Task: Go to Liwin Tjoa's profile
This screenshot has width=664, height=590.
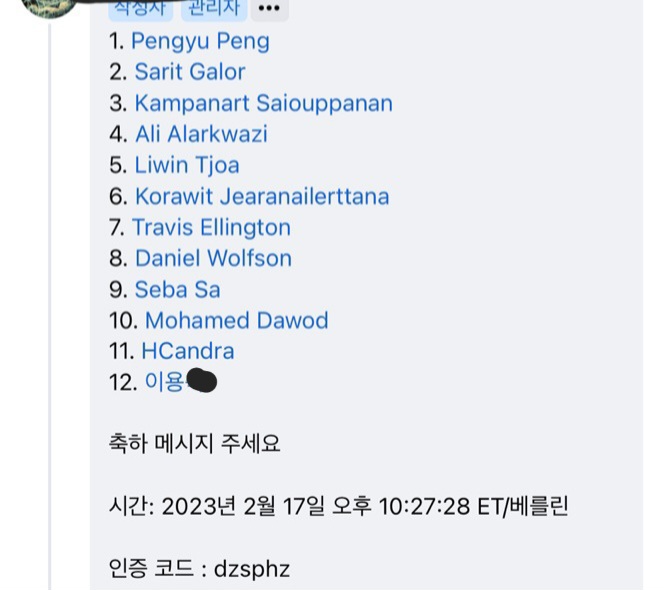Action: (187, 165)
